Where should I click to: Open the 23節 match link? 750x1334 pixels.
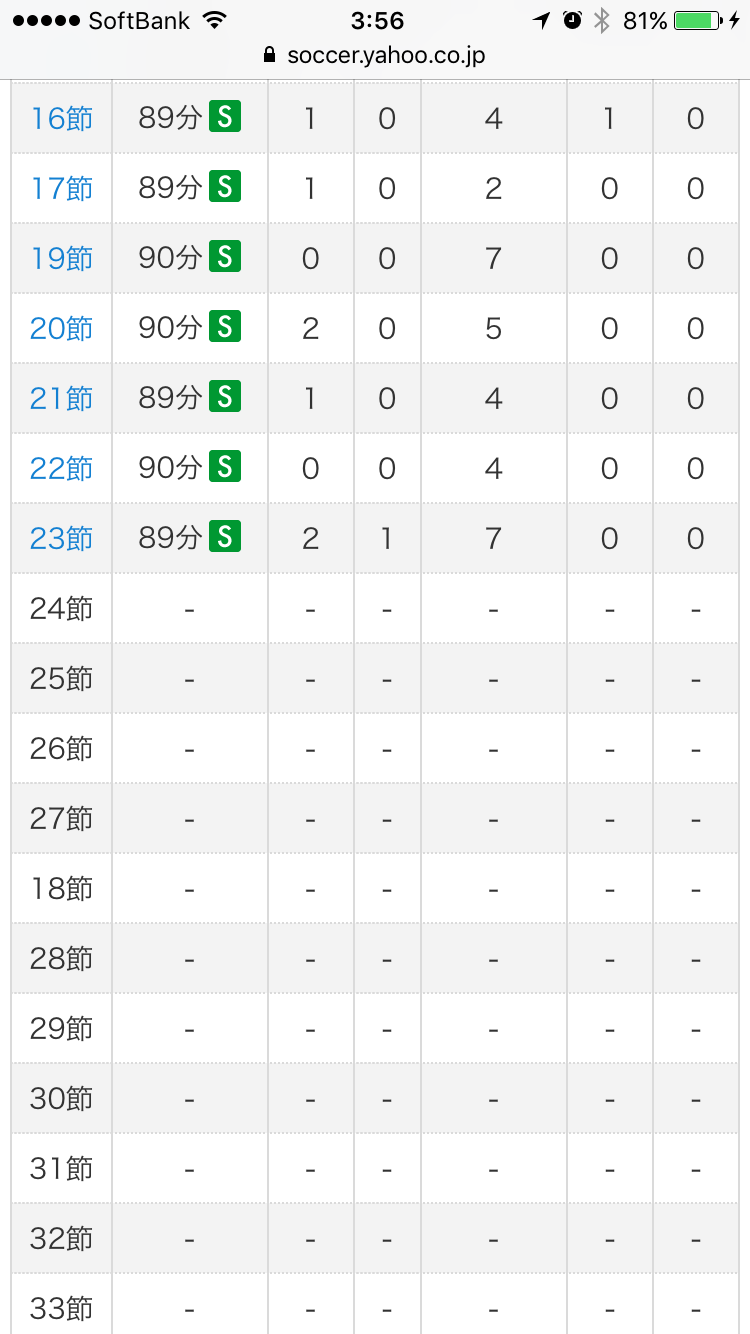62,539
